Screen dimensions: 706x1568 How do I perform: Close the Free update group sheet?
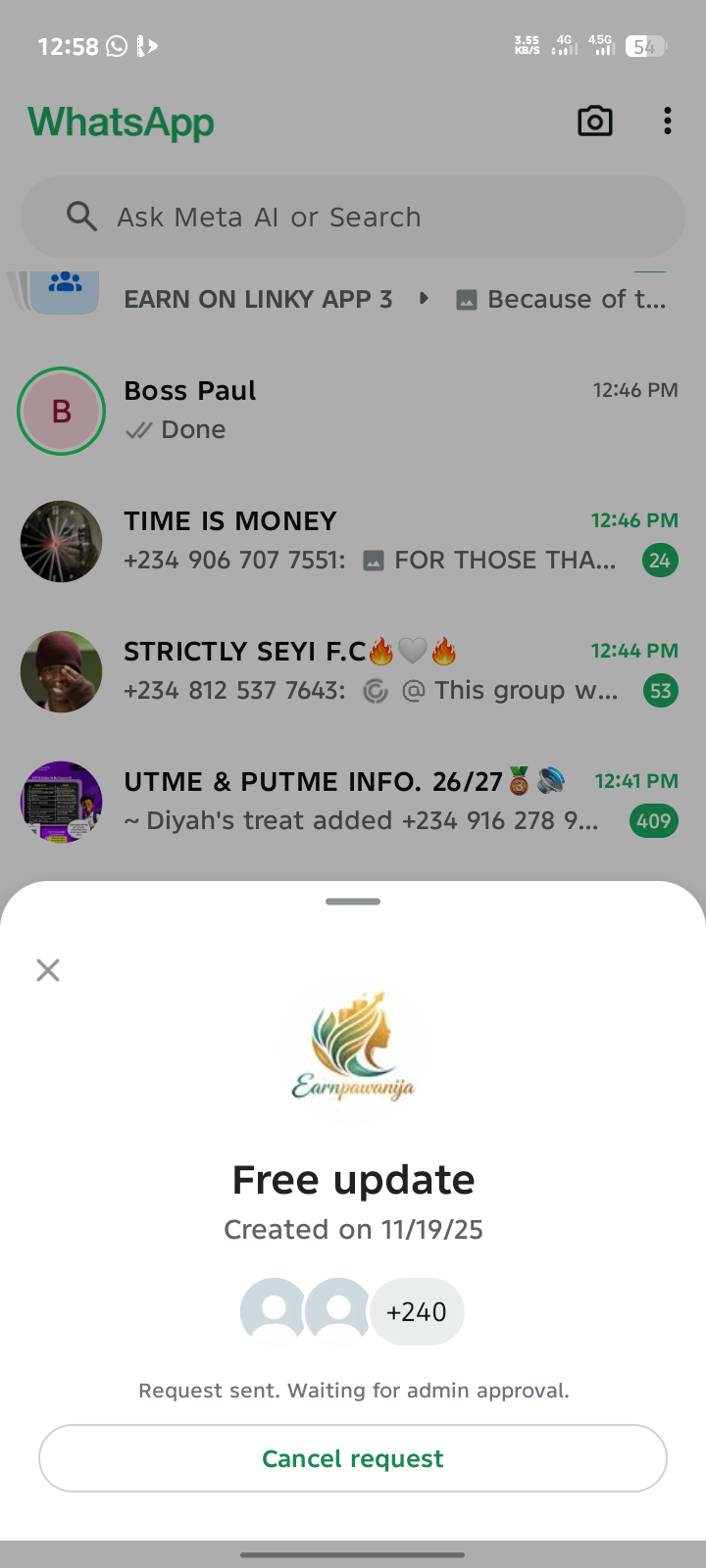pyautogui.click(x=48, y=970)
